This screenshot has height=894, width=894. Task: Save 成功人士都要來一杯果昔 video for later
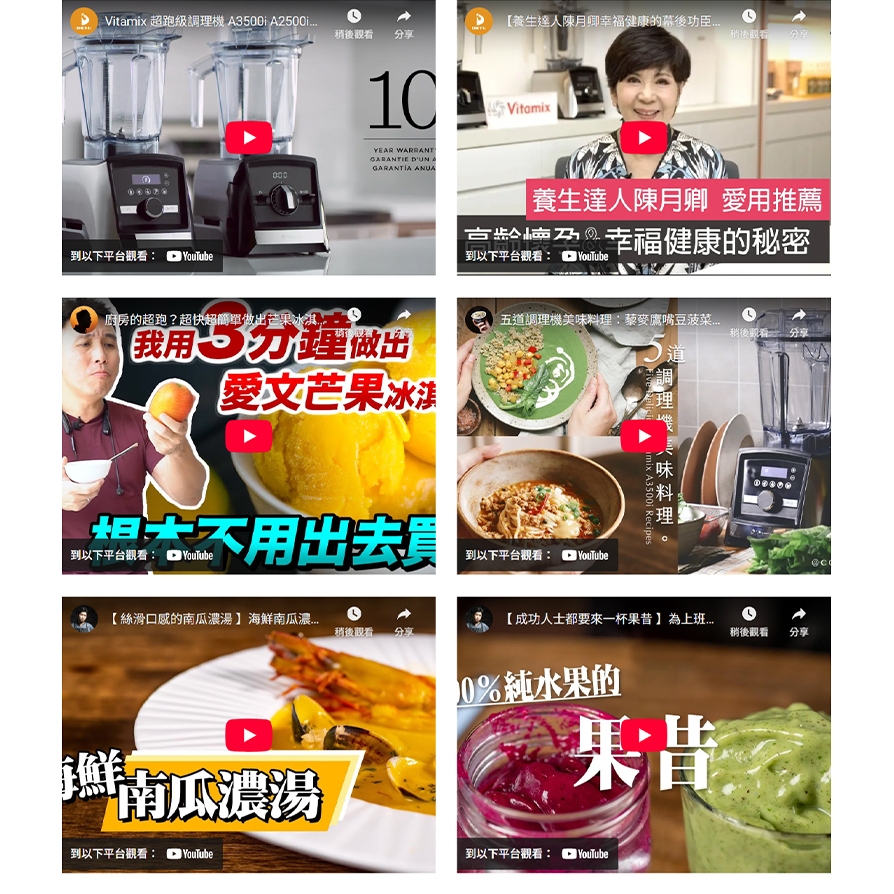point(749,621)
